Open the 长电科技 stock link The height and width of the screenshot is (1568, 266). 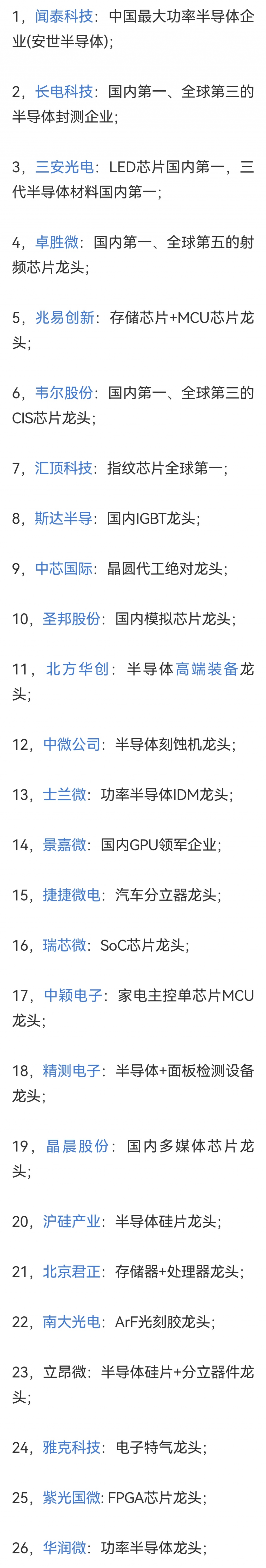pyautogui.click(x=64, y=92)
